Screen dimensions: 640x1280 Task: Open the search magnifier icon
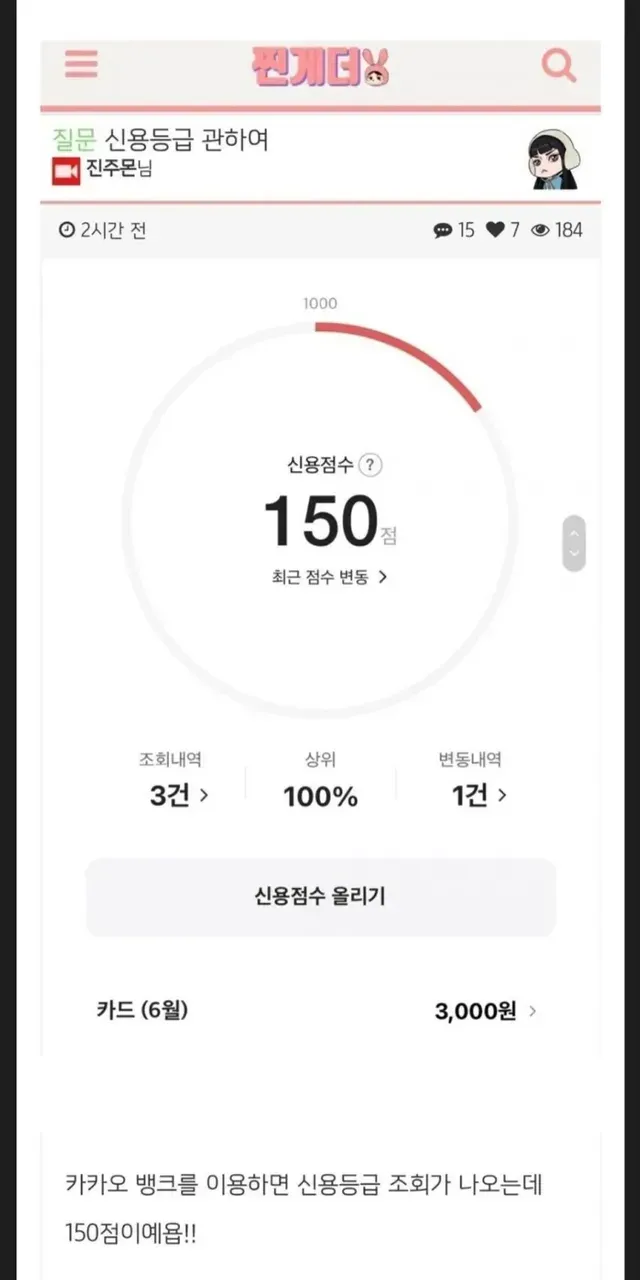[558, 66]
